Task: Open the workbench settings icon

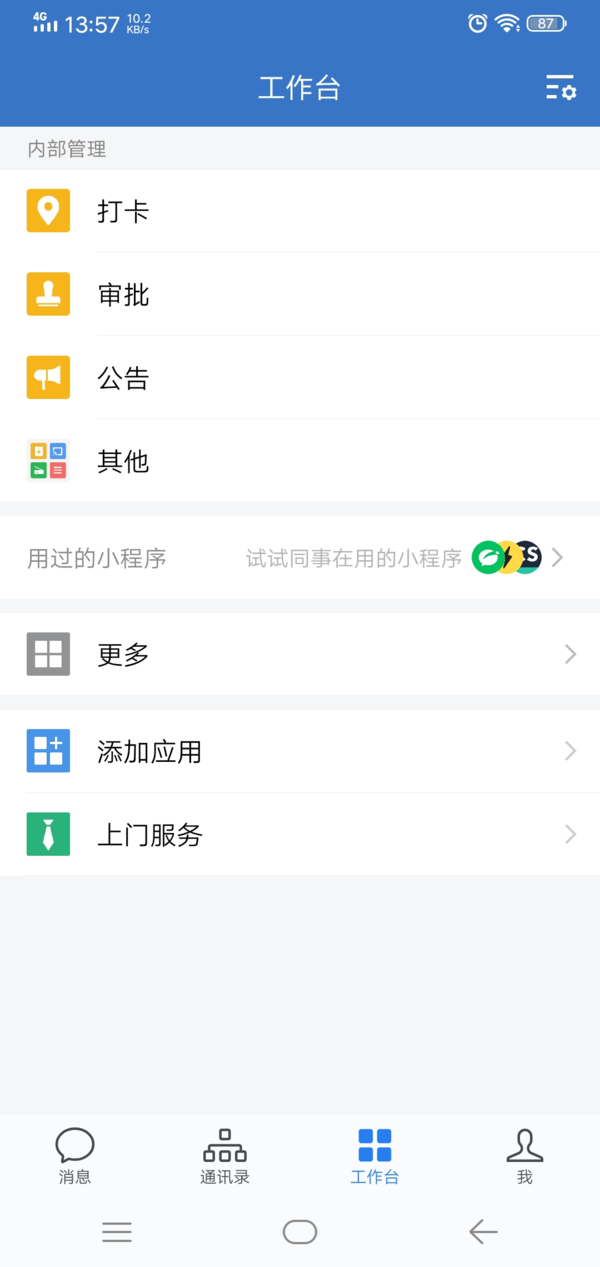Action: click(561, 88)
